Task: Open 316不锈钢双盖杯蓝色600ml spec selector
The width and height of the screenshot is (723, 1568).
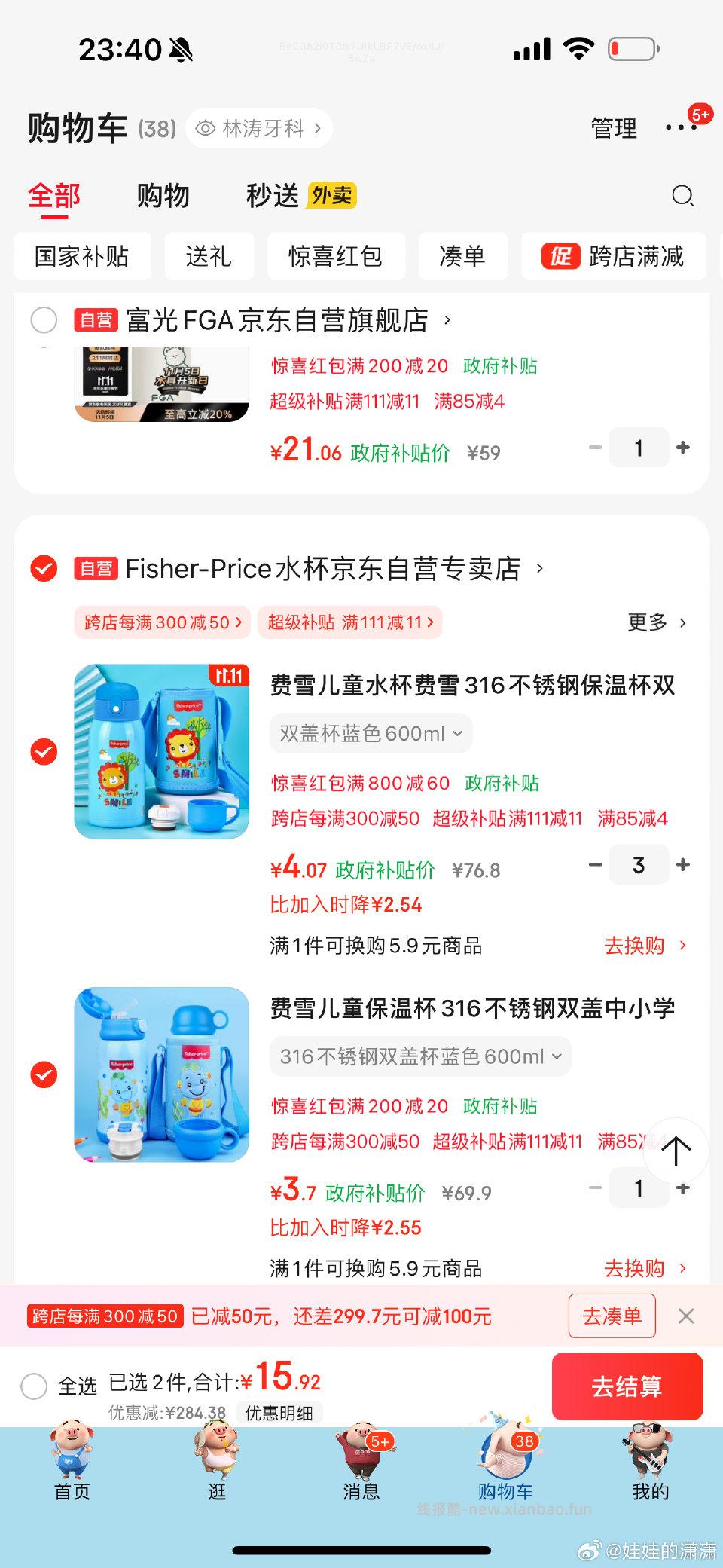Action: pos(419,1056)
